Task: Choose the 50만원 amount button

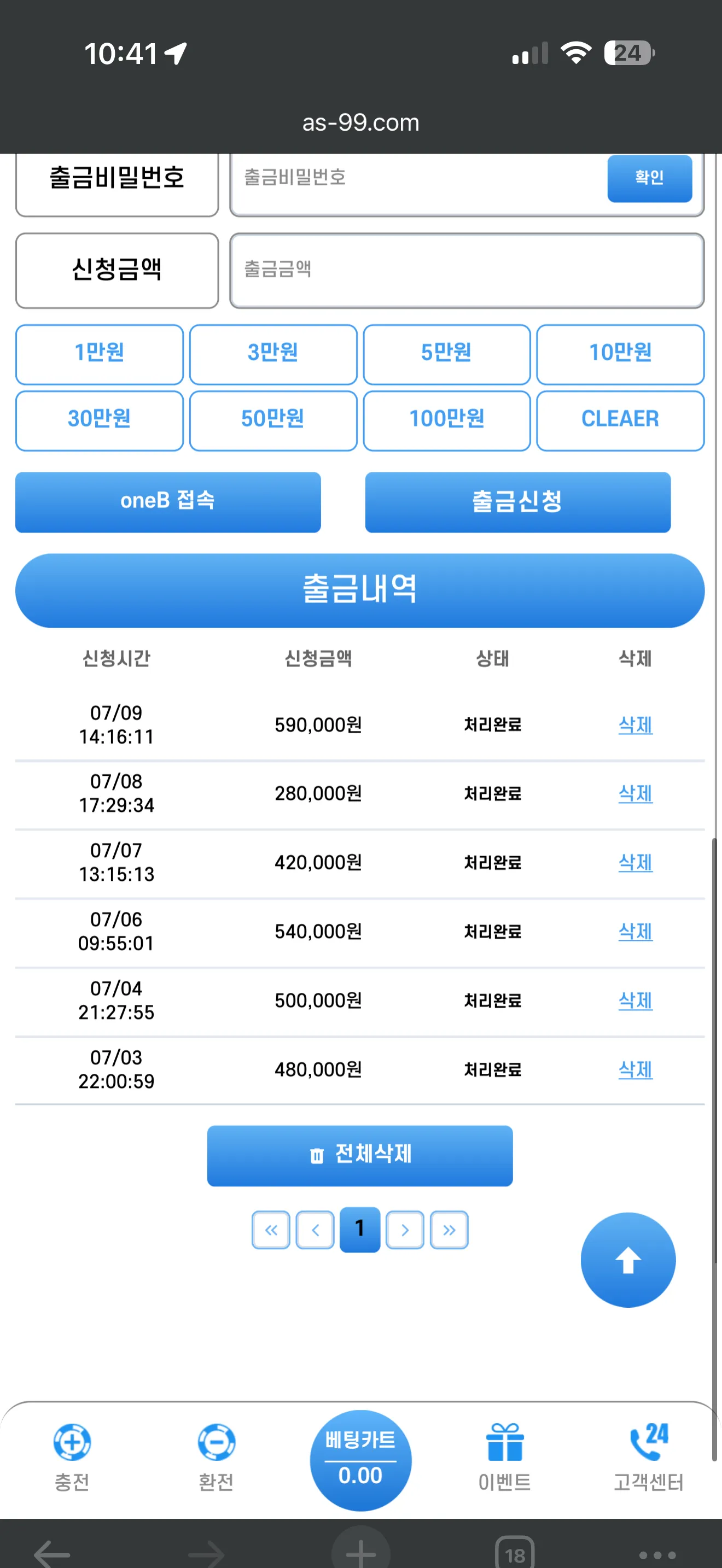Action: (x=273, y=420)
